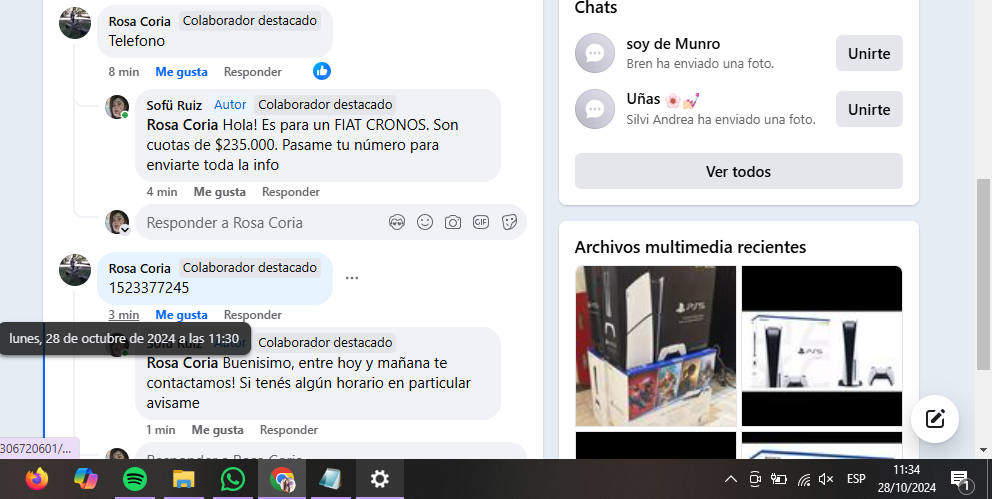Open the emoji picker in reply box
Viewport: 992px width, 499px height.
click(x=425, y=222)
